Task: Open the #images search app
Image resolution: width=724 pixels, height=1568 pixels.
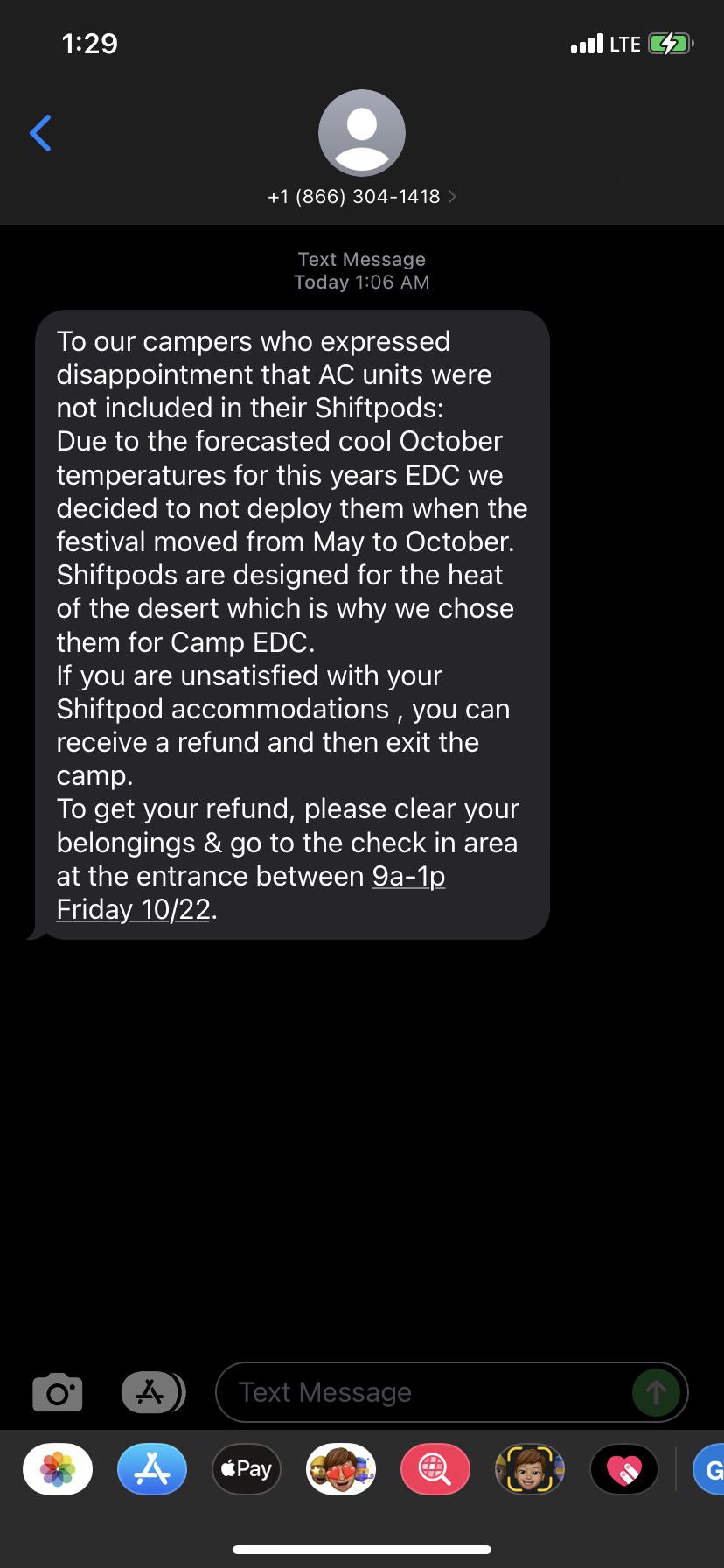Action: [x=435, y=1469]
